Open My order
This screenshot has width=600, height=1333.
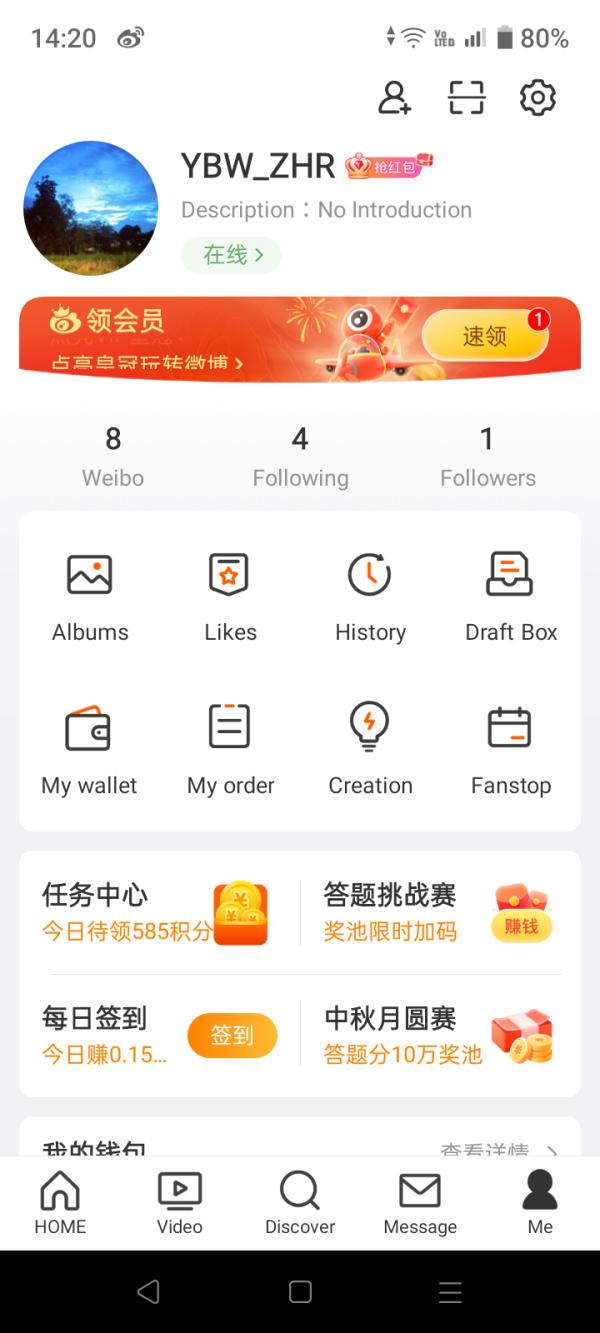(230, 750)
